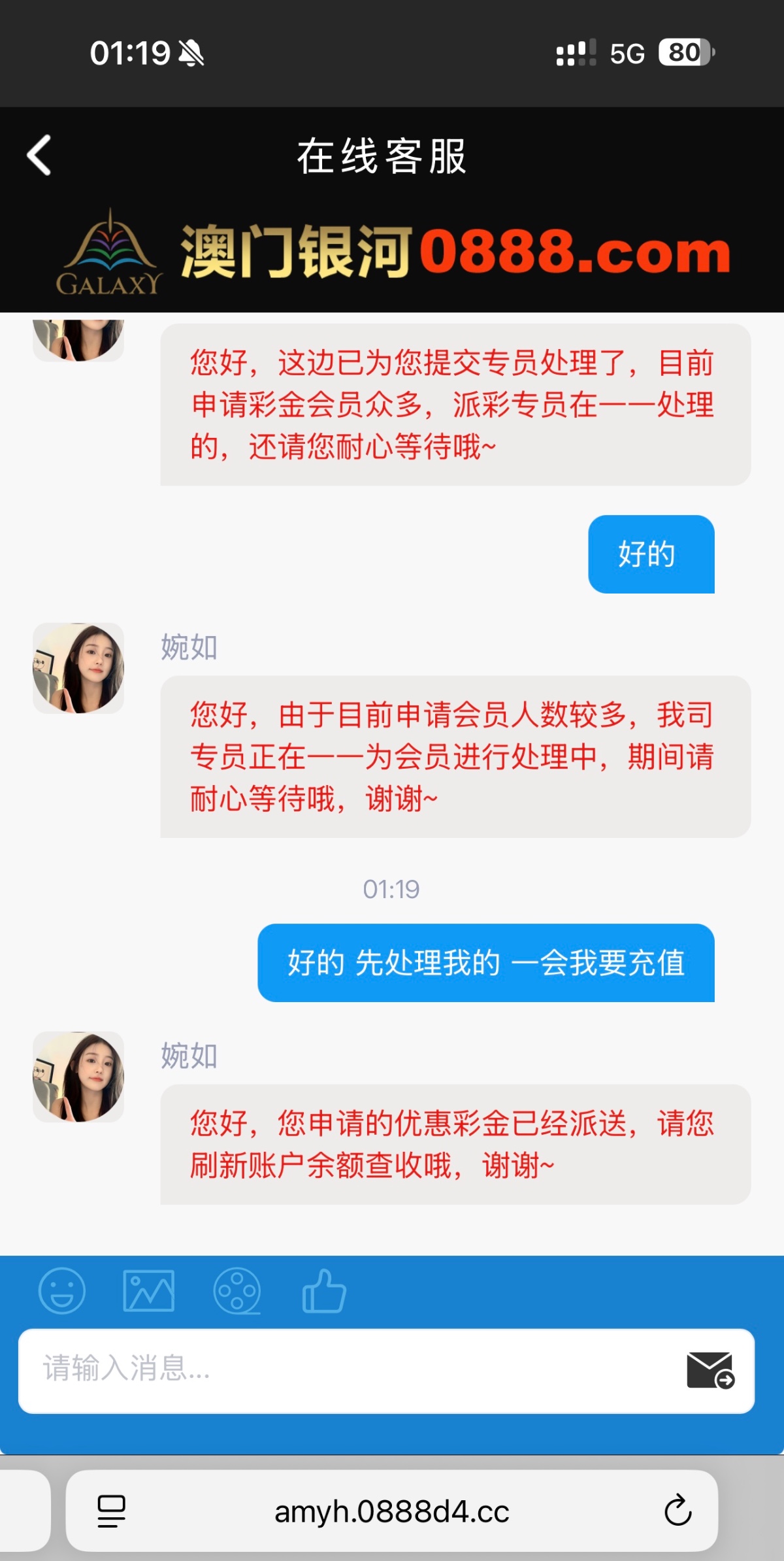The height and width of the screenshot is (1561, 784).
Task: Open the browser page settings menu icon
Action: coord(111,1511)
